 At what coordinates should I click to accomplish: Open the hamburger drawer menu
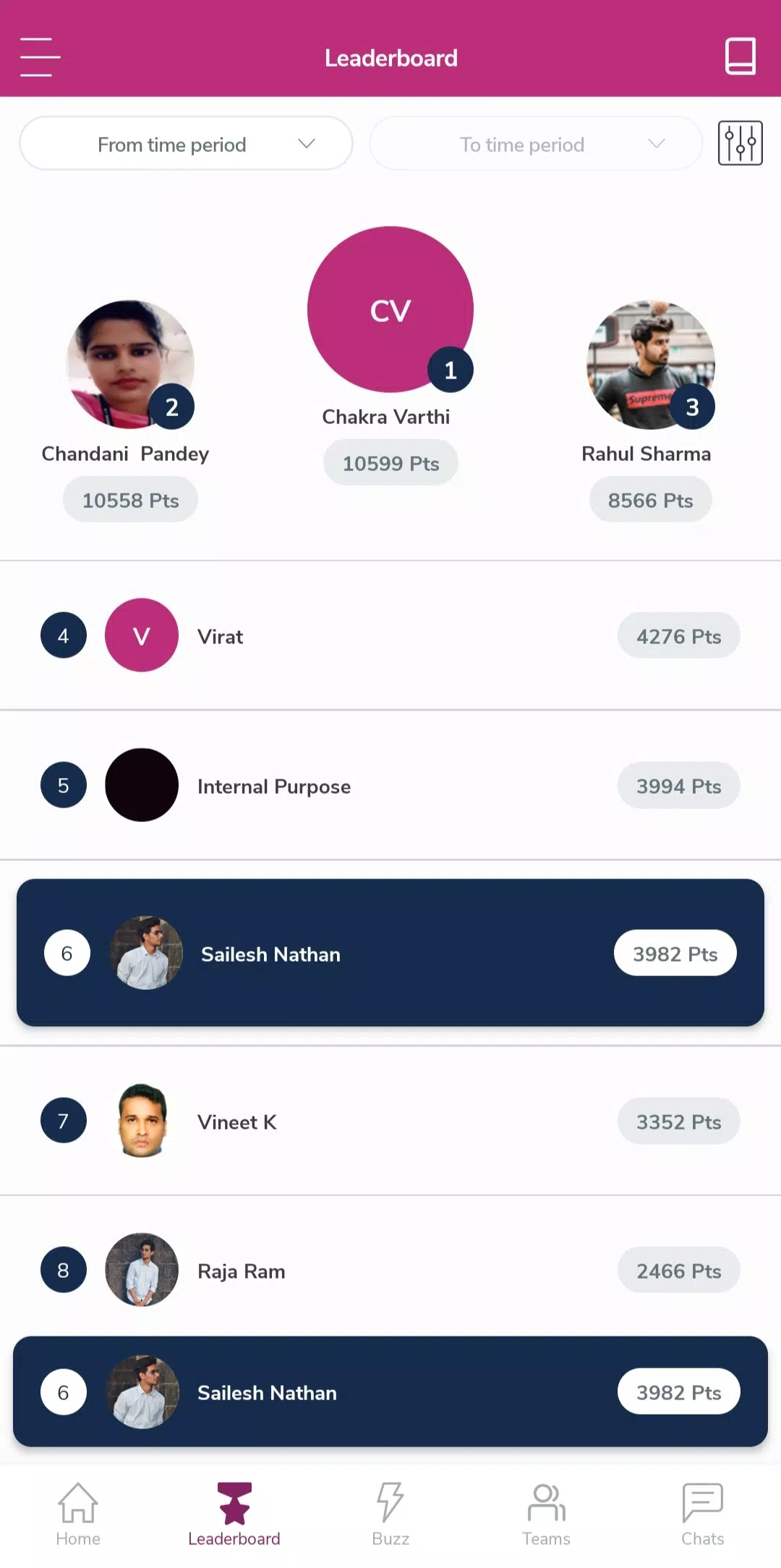pyautogui.click(x=40, y=57)
